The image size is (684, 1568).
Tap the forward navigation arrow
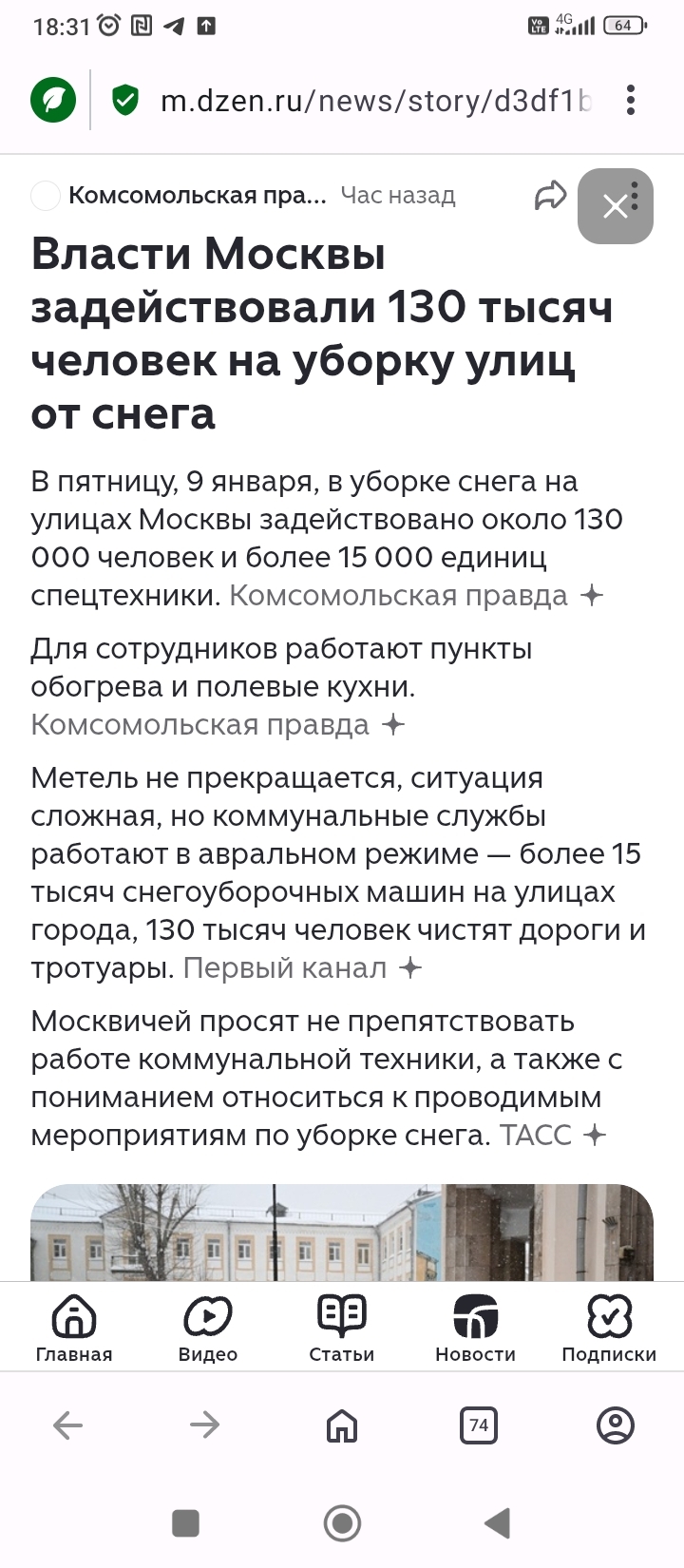click(203, 1425)
